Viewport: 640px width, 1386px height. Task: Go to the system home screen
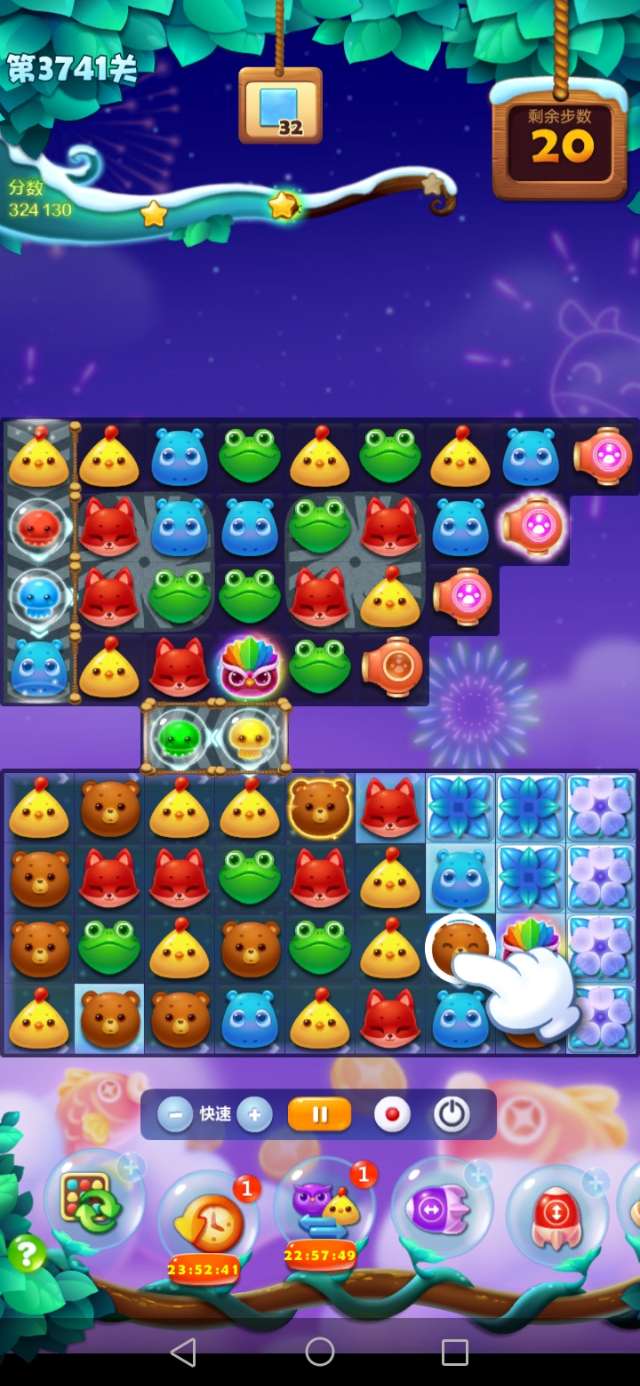(320, 1352)
